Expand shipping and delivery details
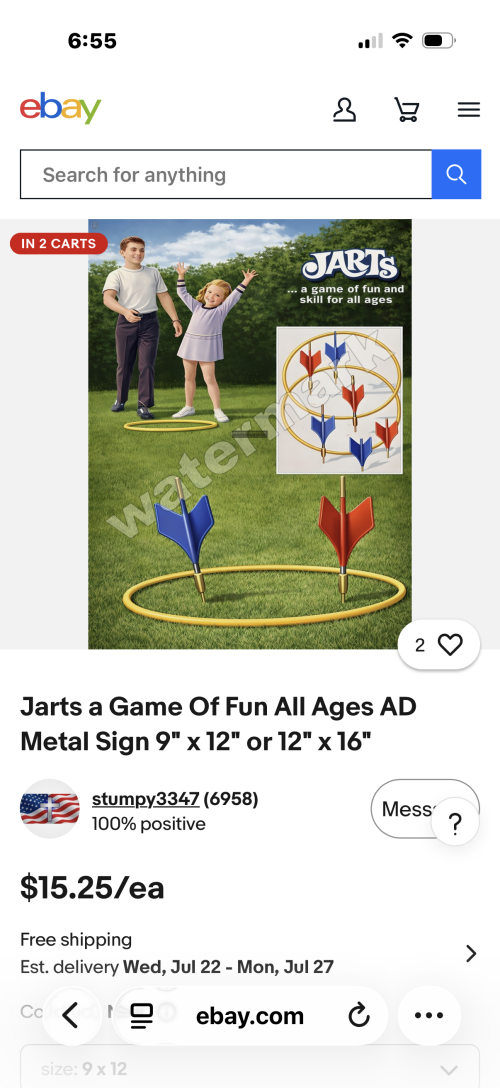Viewport: 500px width, 1088px height. point(250,953)
